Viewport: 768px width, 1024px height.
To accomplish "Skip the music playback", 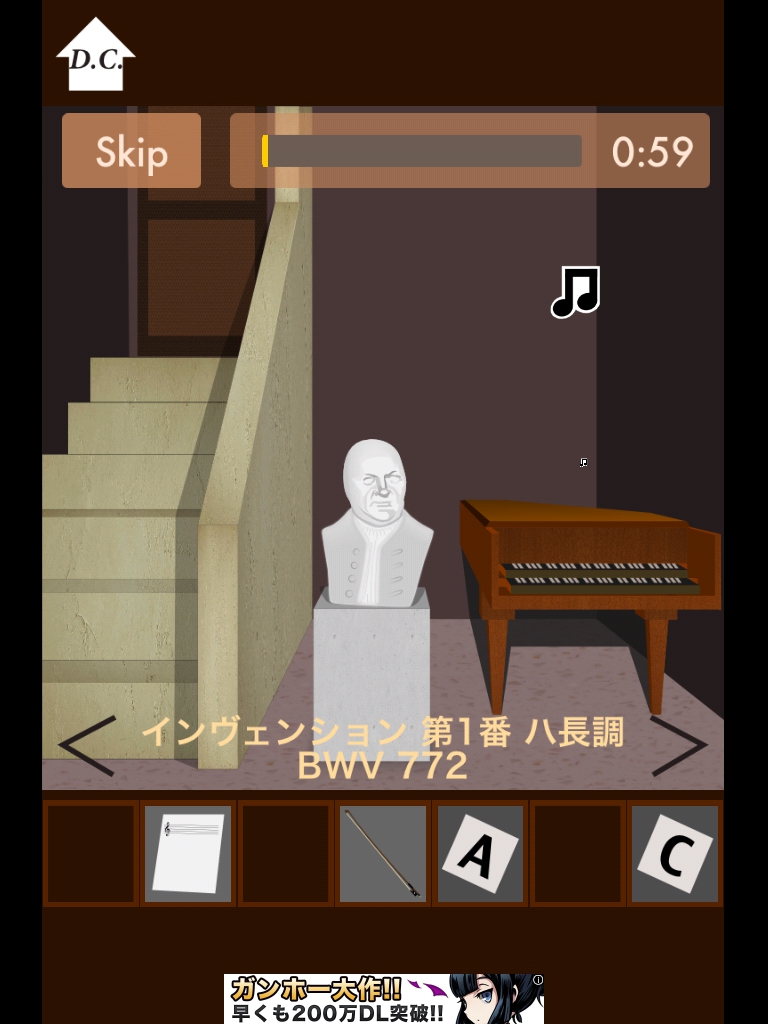I will pos(131,151).
